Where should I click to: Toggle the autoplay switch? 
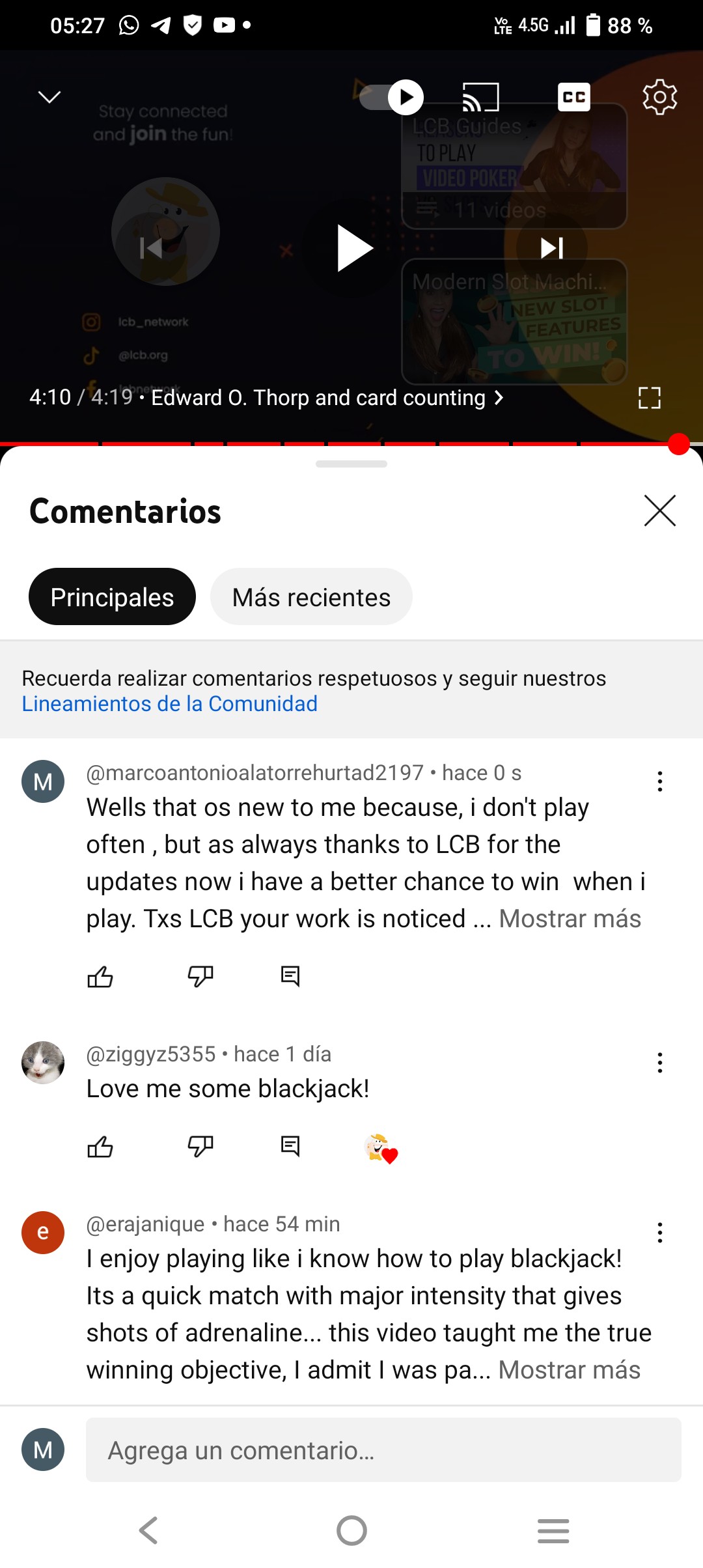(393, 98)
